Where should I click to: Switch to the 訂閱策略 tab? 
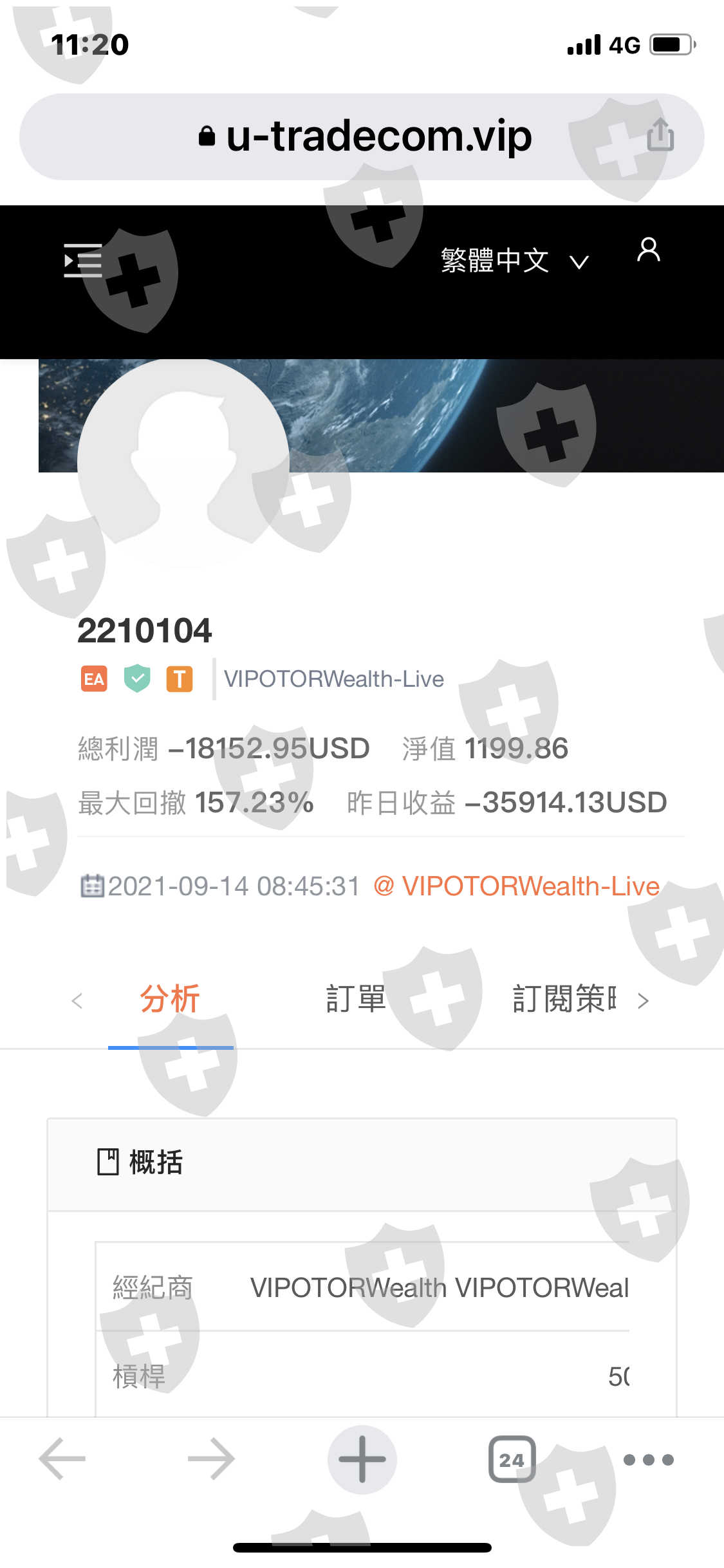[564, 999]
